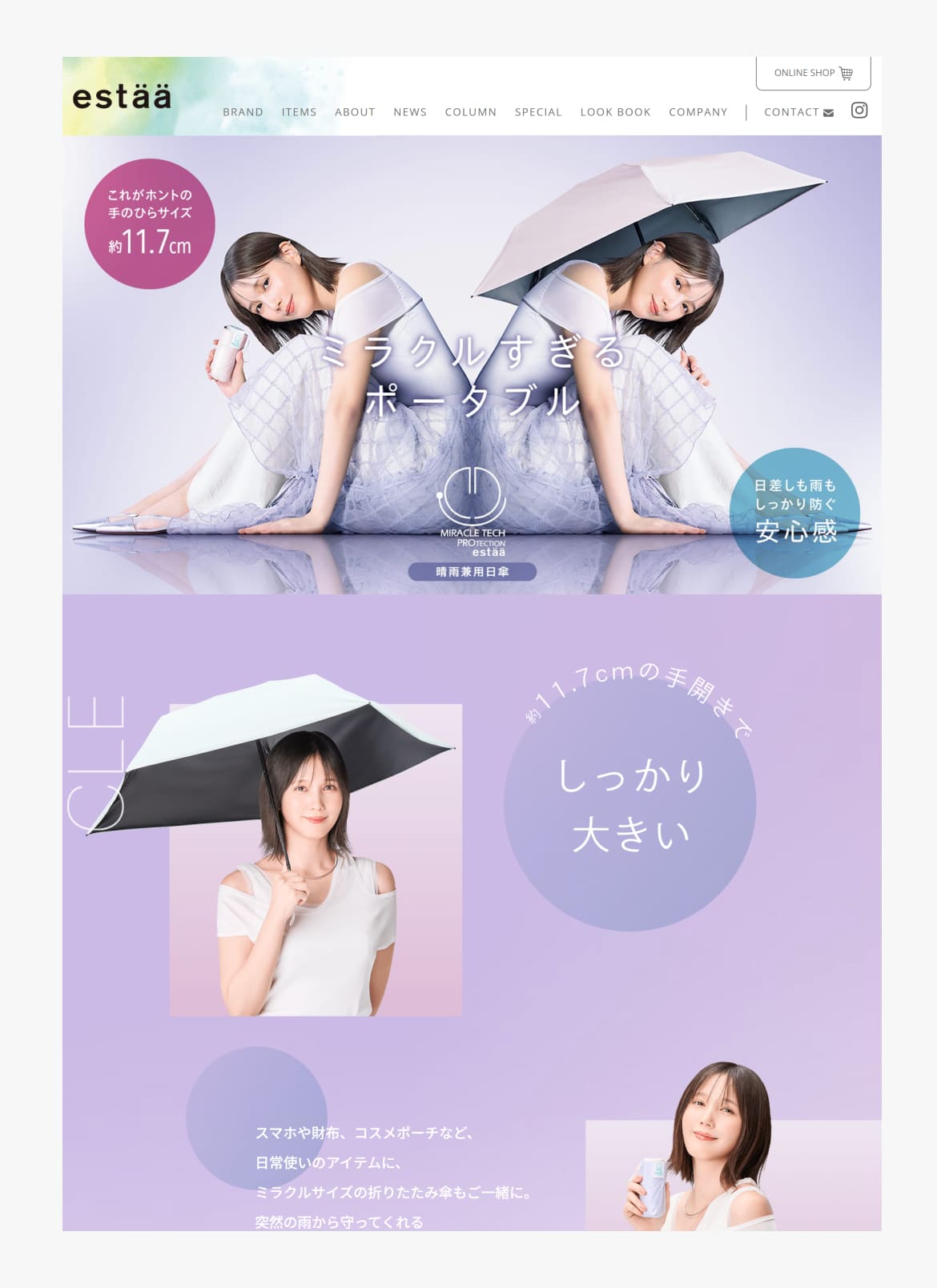937x1288 pixels.
Task: Go to the BRAND page
Action: (243, 112)
